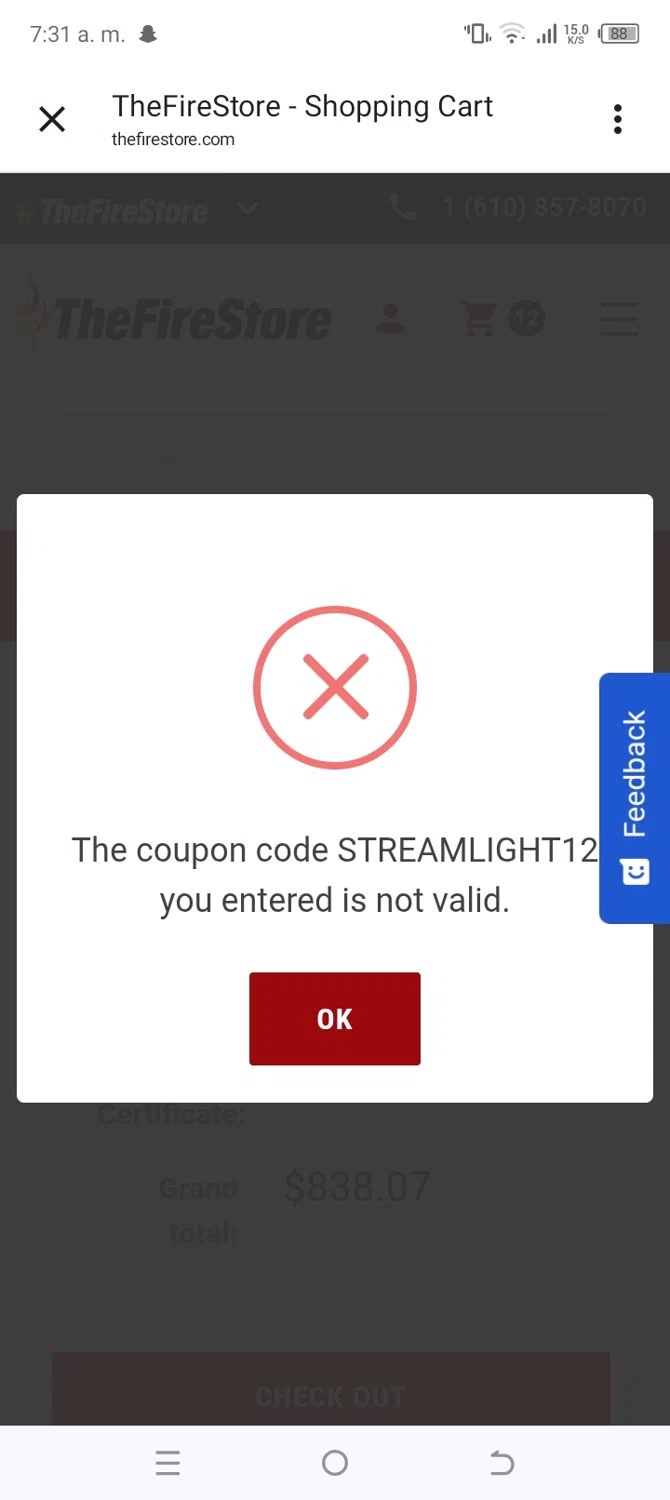This screenshot has width=670, height=1500.
Task: Open the Feedback side tab
Action: 634,797
